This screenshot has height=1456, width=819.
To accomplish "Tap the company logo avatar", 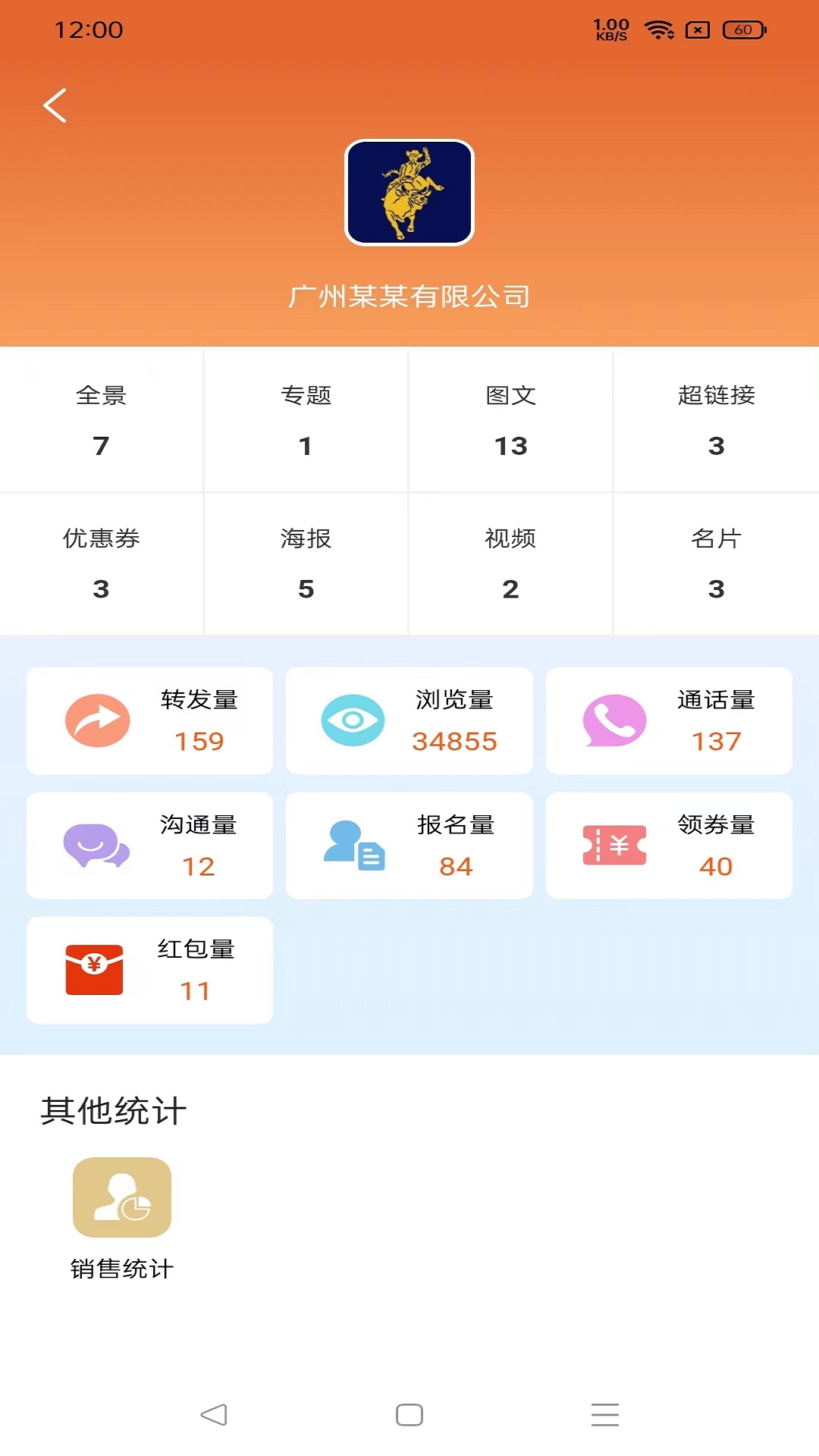I will tap(409, 193).
